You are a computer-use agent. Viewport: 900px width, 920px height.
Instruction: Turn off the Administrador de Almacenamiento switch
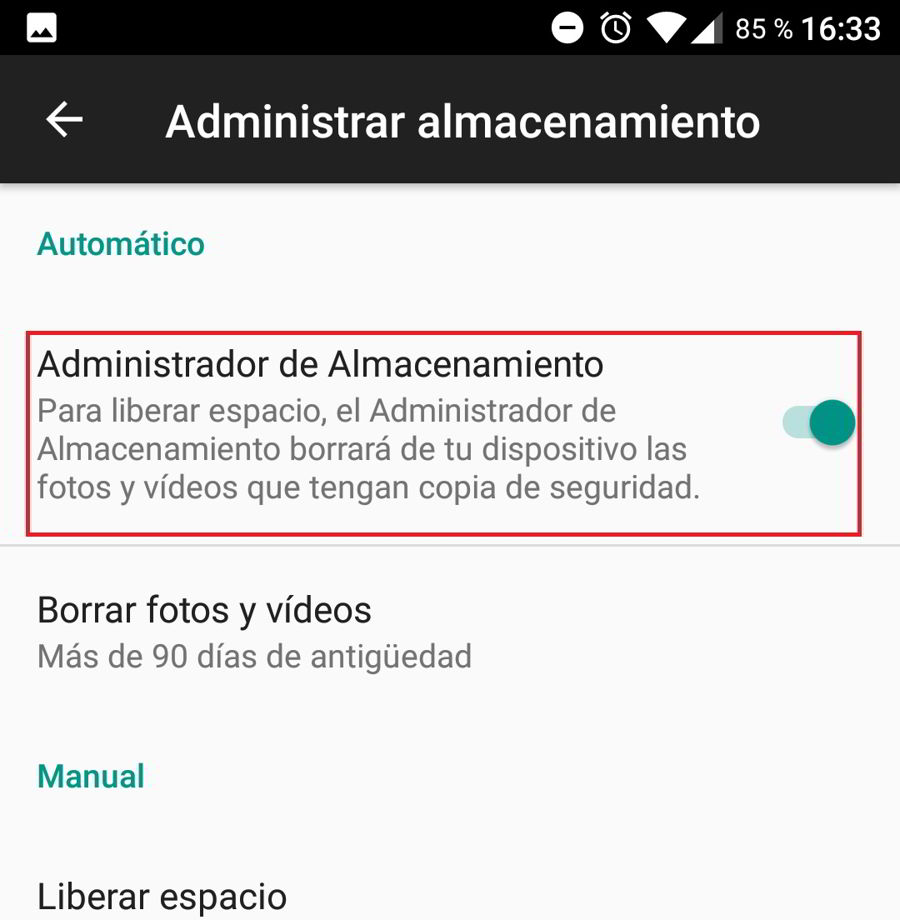pyautogui.click(x=819, y=423)
